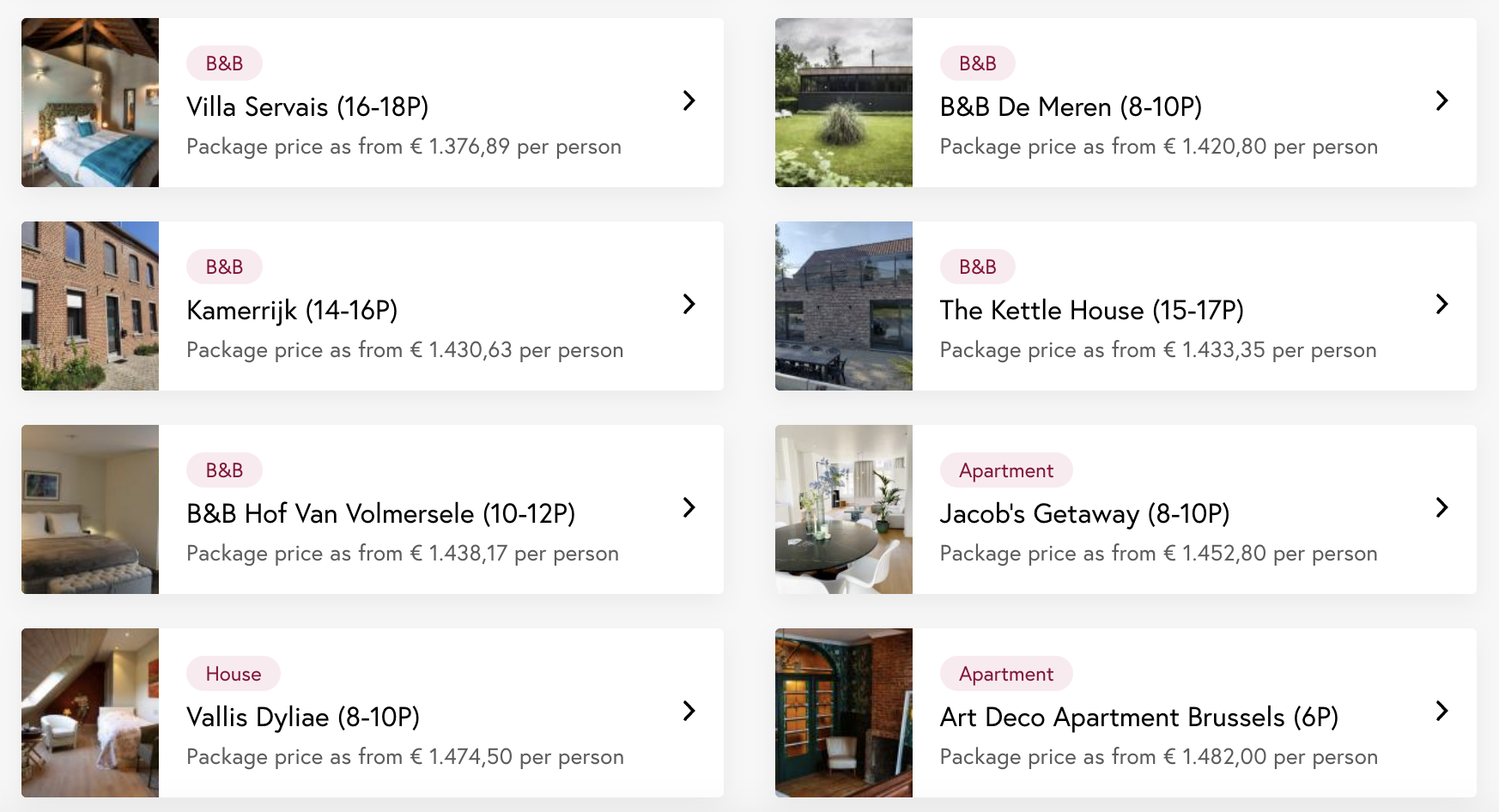This screenshot has height=812, width=1499.
Task: Choose the Vallis Dyliae (8-10P) house
Action: 373,713
